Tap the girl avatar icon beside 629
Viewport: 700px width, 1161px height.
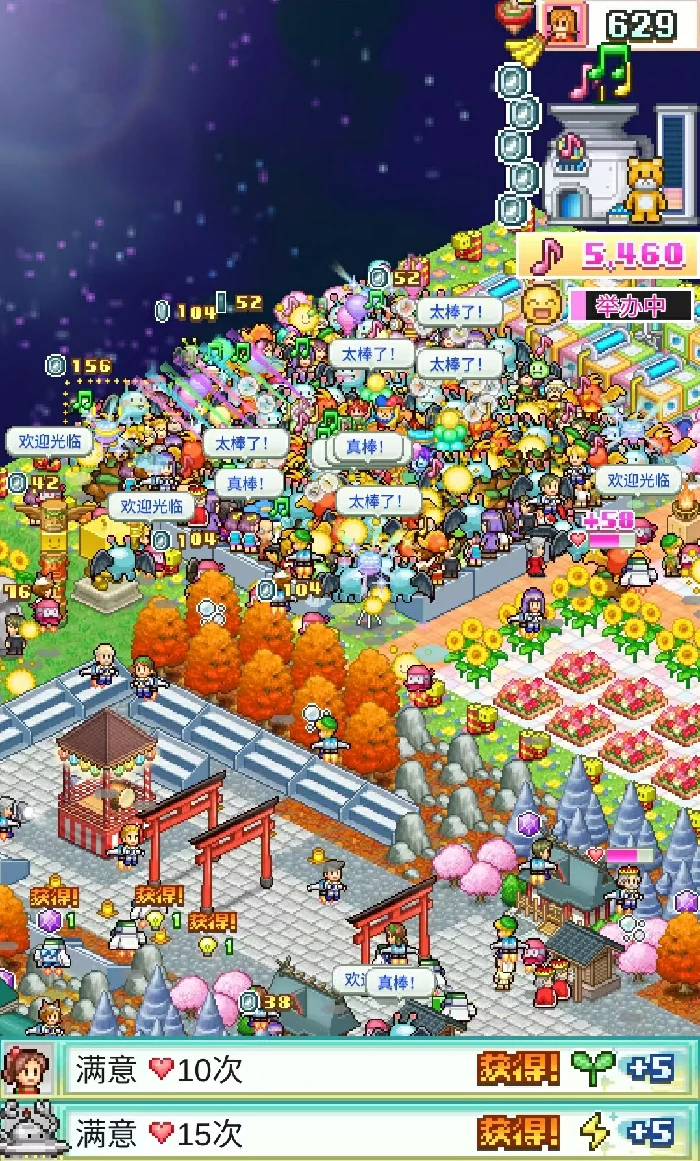click(563, 22)
